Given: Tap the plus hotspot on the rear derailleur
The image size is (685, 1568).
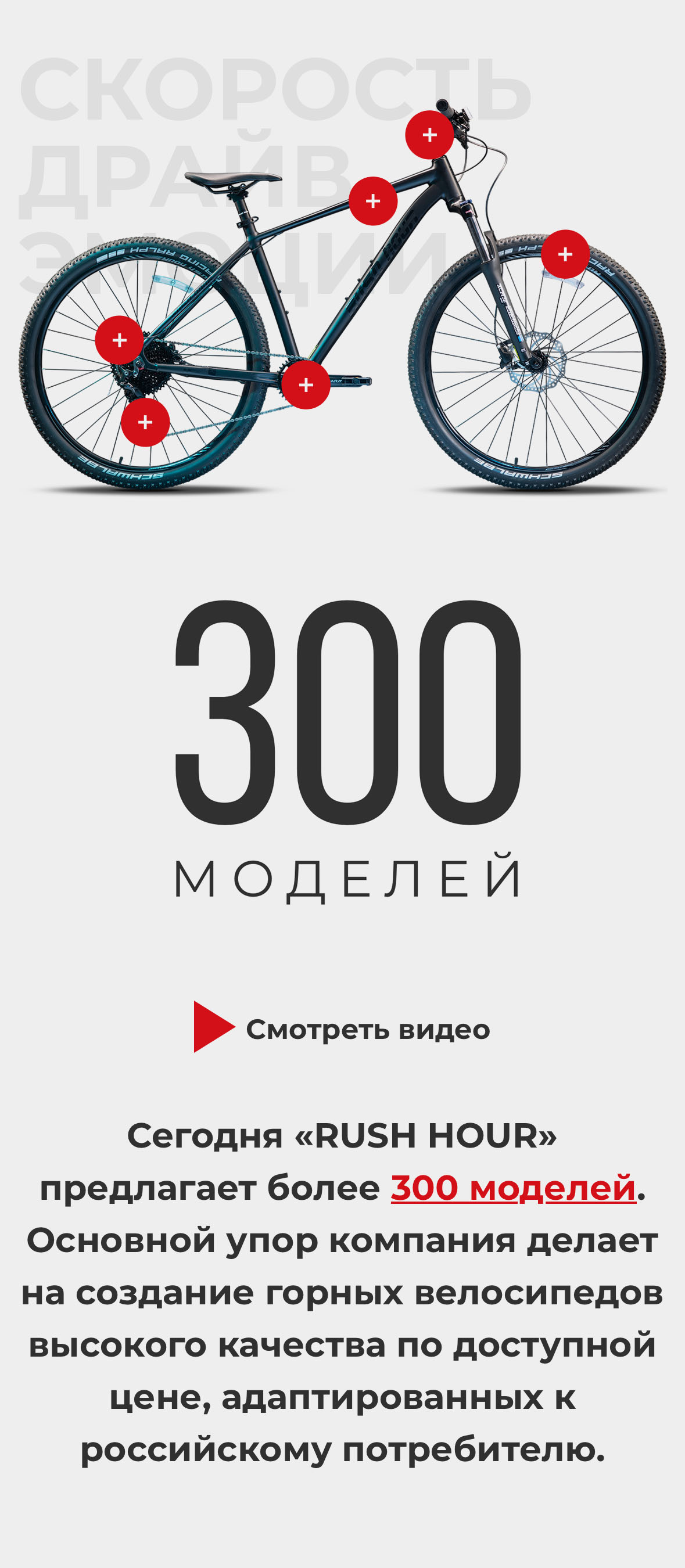Looking at the screenshot, I should pyautogui.click(x=145, y=422).
